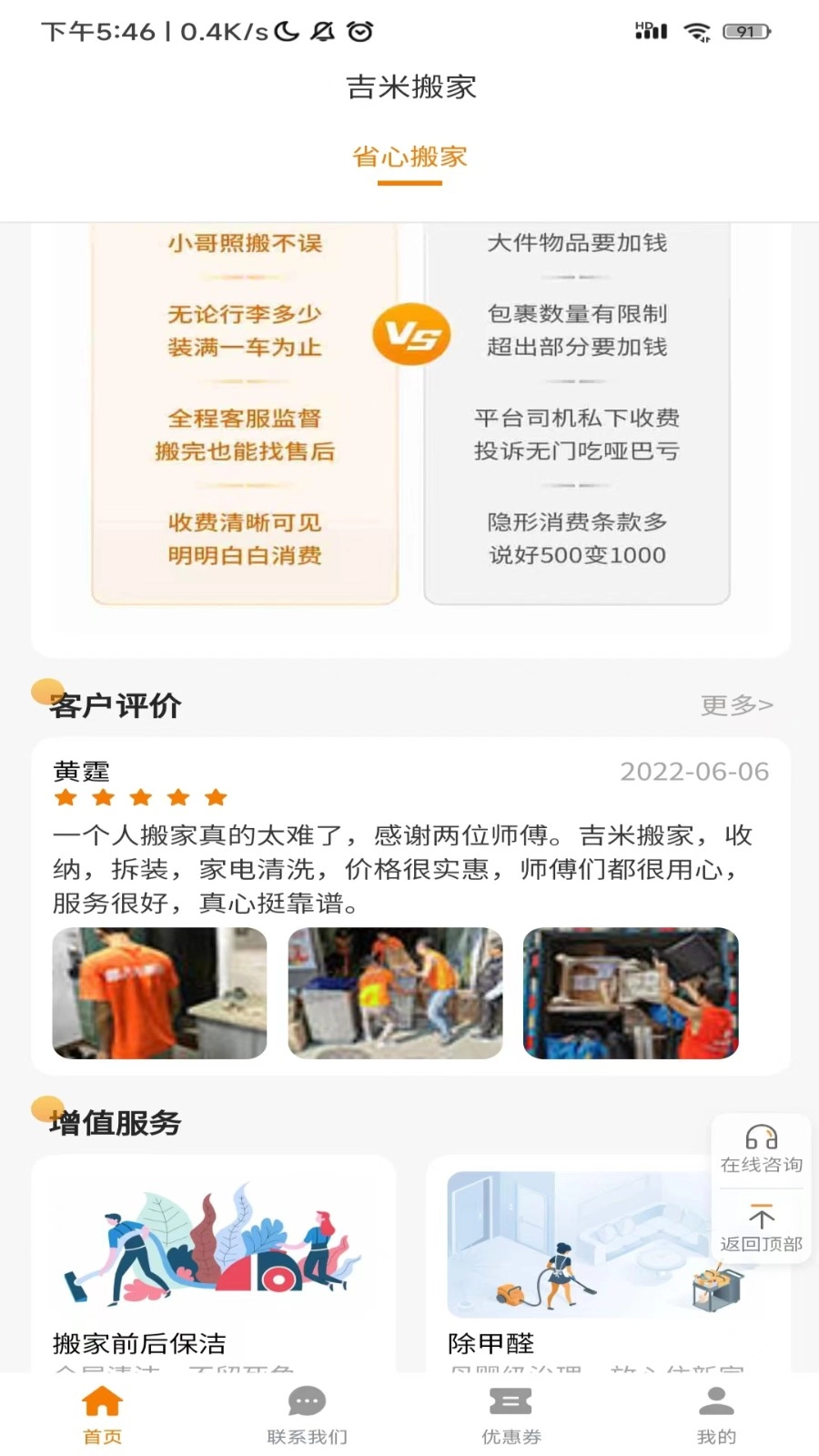Tap the alarm clock icon in the status bar
The height and width of the screenshot is (1456, 819).
pos(360,30)
